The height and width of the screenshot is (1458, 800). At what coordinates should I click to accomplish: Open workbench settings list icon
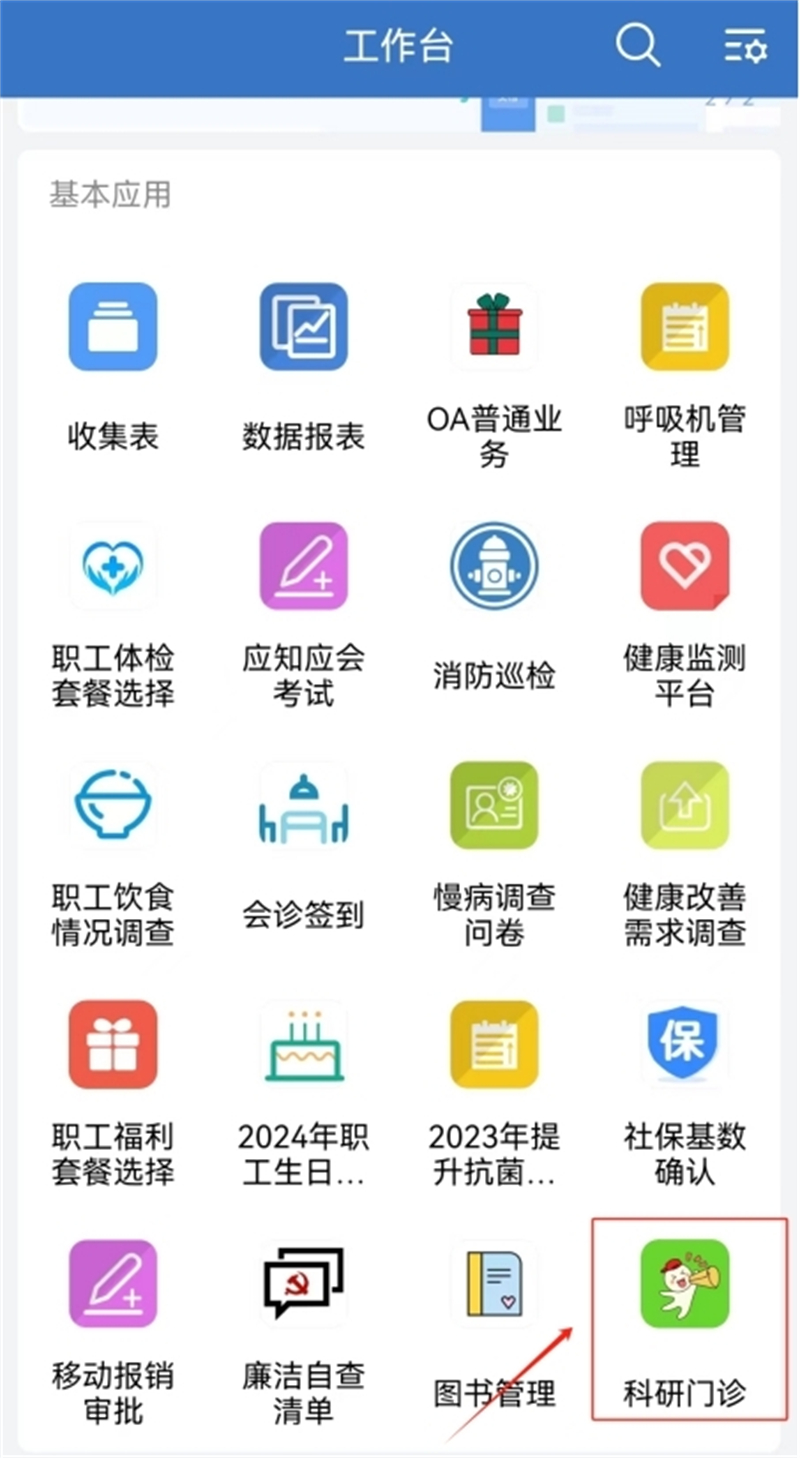click(x=745, y=47)
